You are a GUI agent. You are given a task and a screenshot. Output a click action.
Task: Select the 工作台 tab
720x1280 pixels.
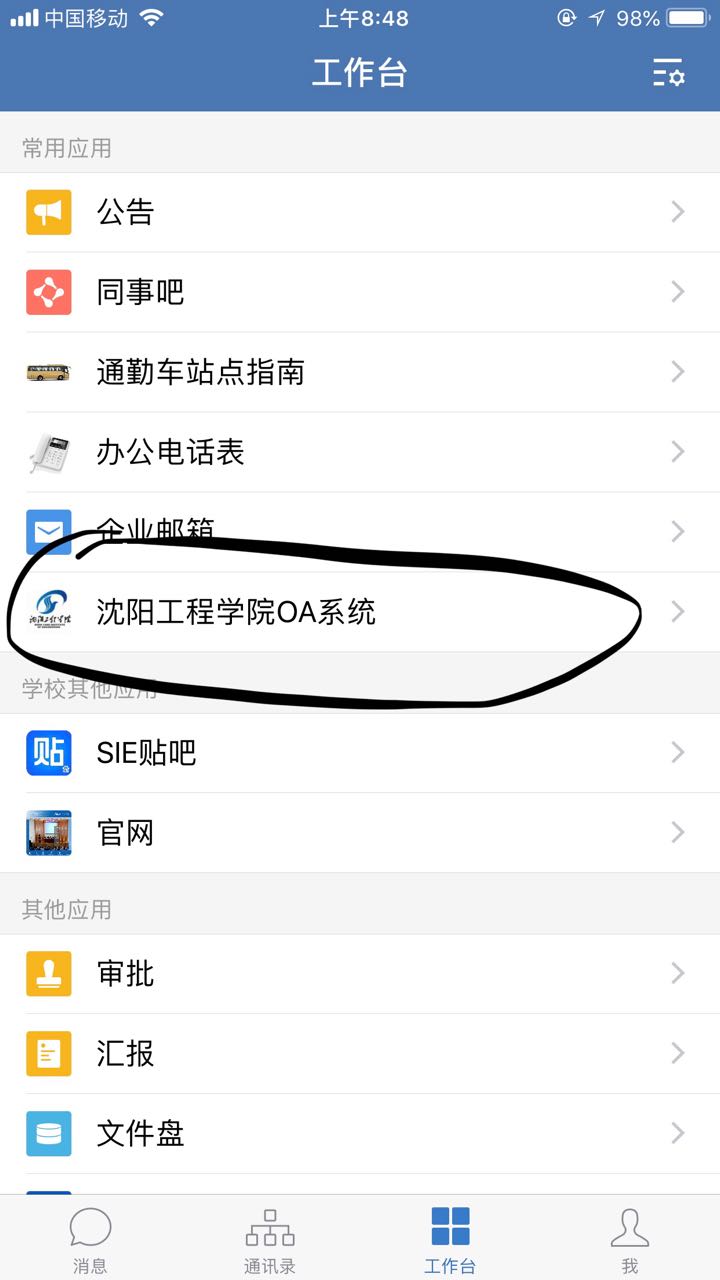[x=450, y=1240]
